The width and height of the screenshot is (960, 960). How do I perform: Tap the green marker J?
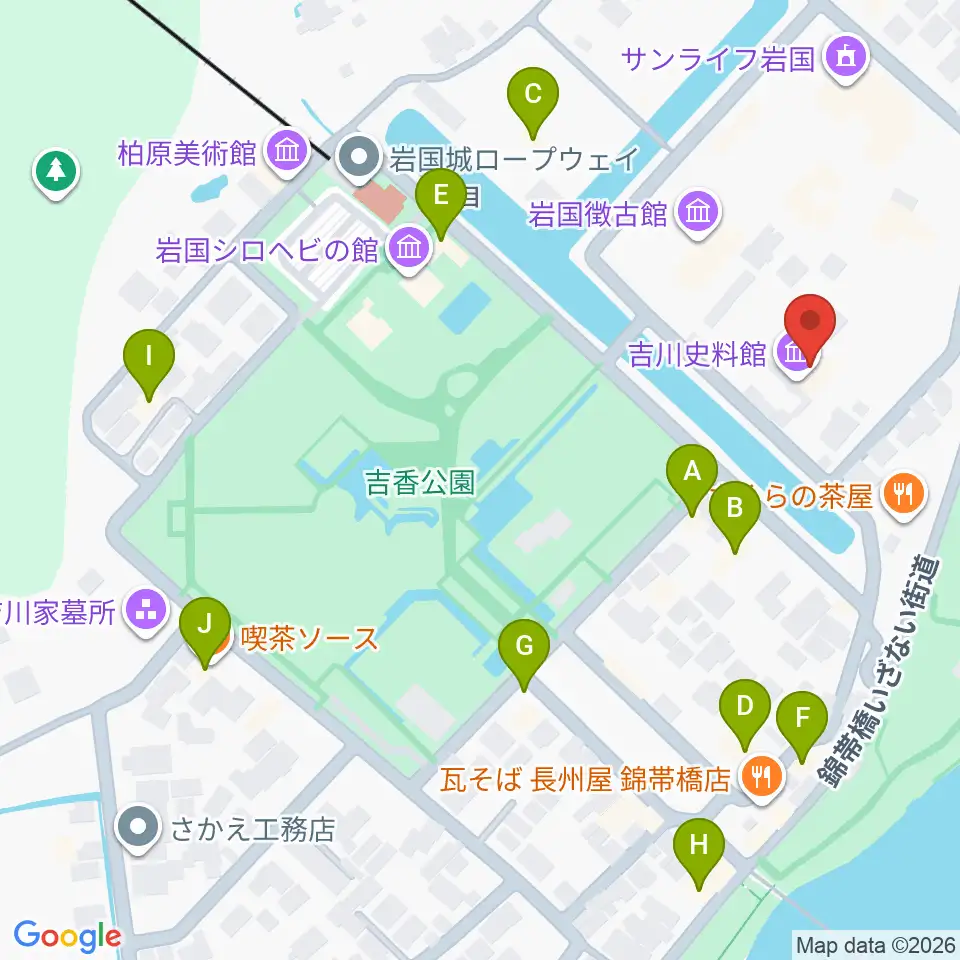204,632
